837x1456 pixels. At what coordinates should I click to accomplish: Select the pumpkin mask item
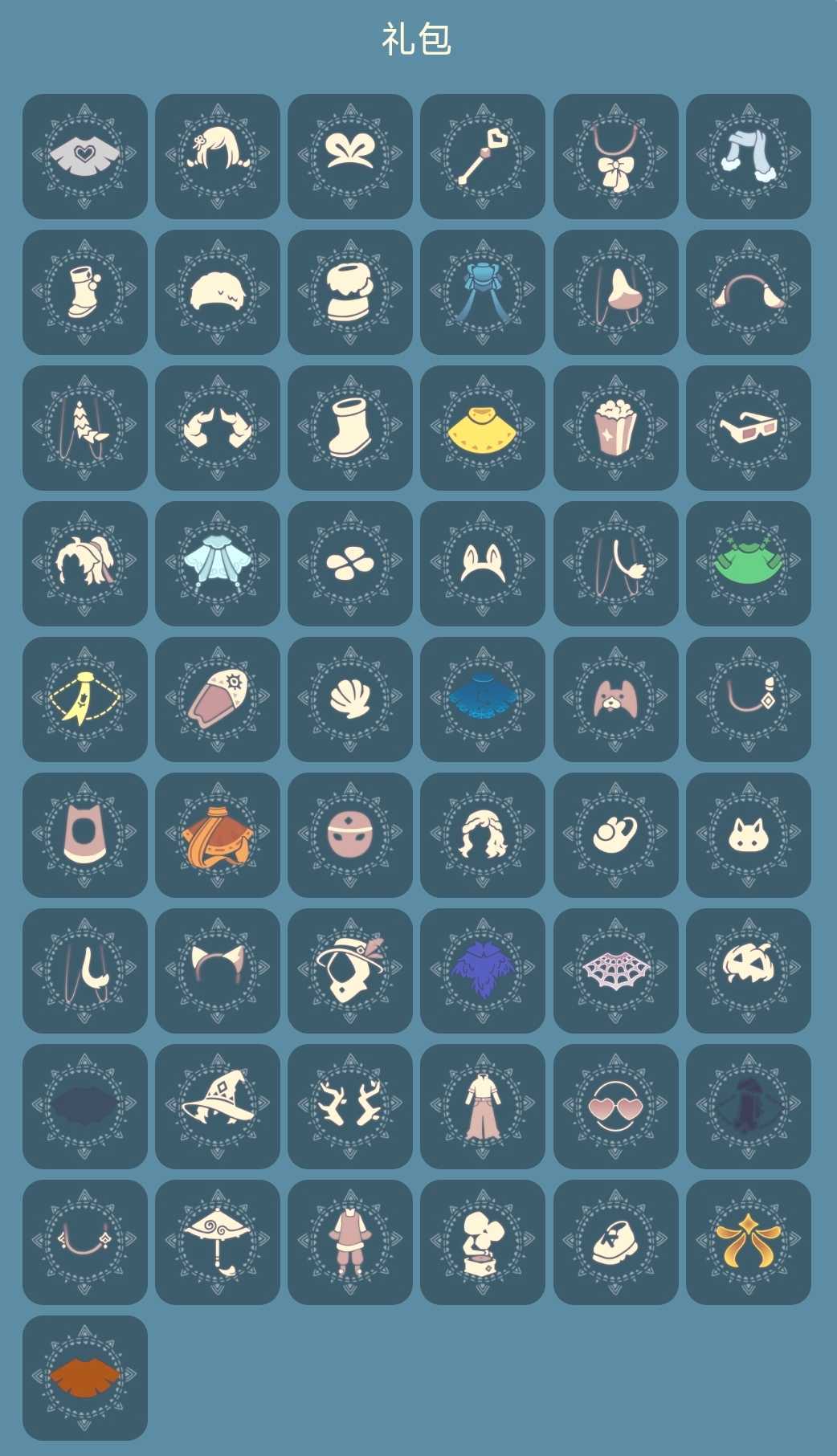[748, 971]
